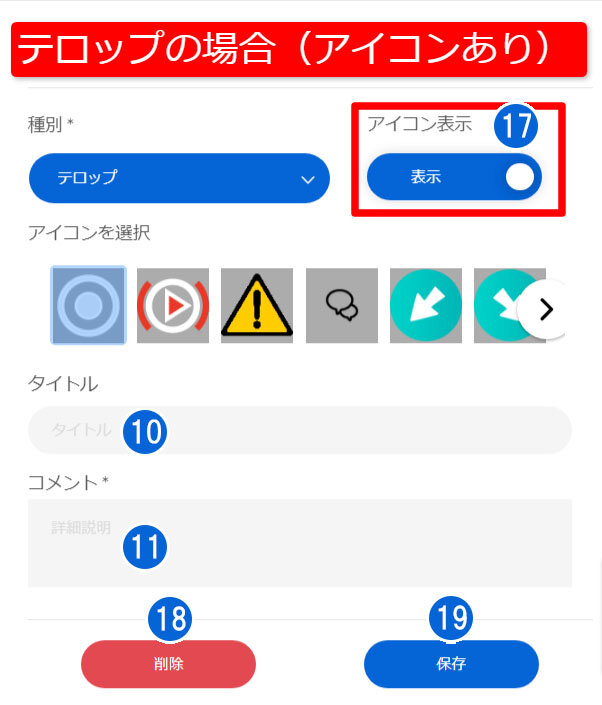
Task: Show more icons with the right chevron
Action: 545,309
